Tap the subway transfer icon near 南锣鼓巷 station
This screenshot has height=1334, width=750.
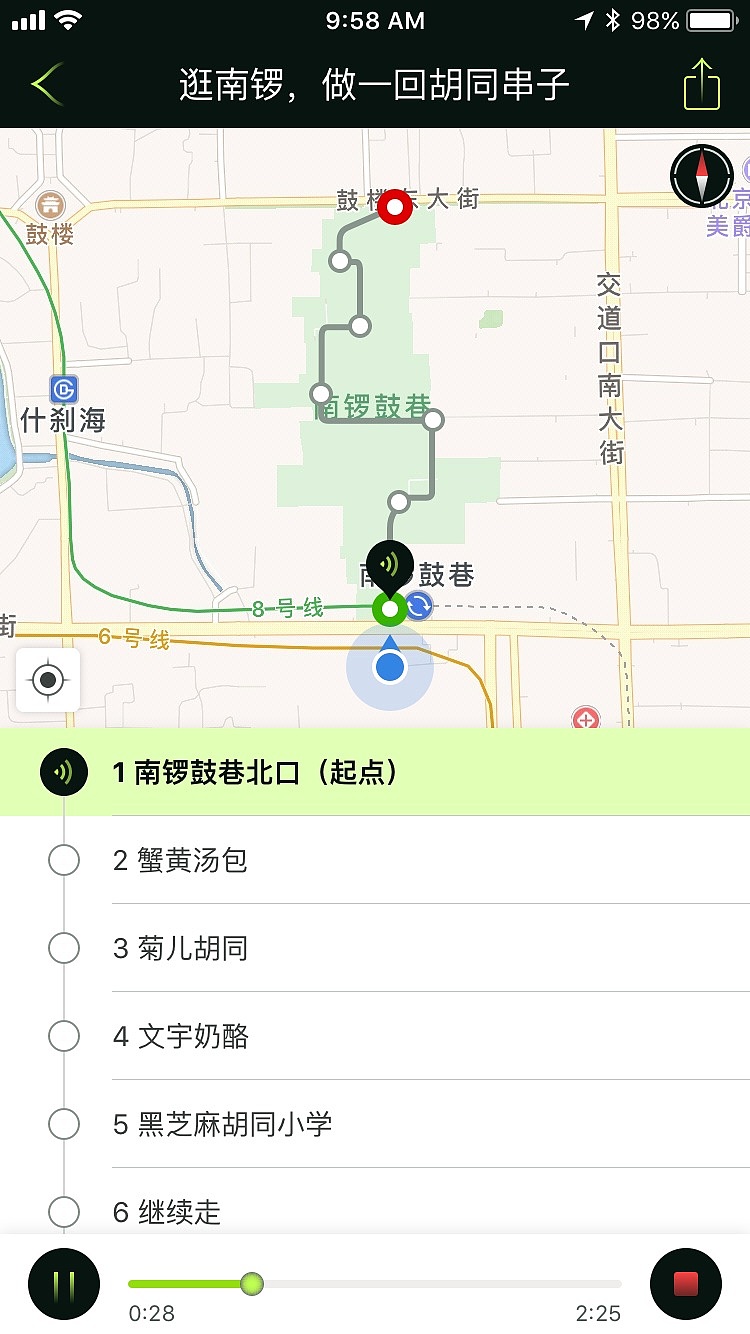click(418, 607)
